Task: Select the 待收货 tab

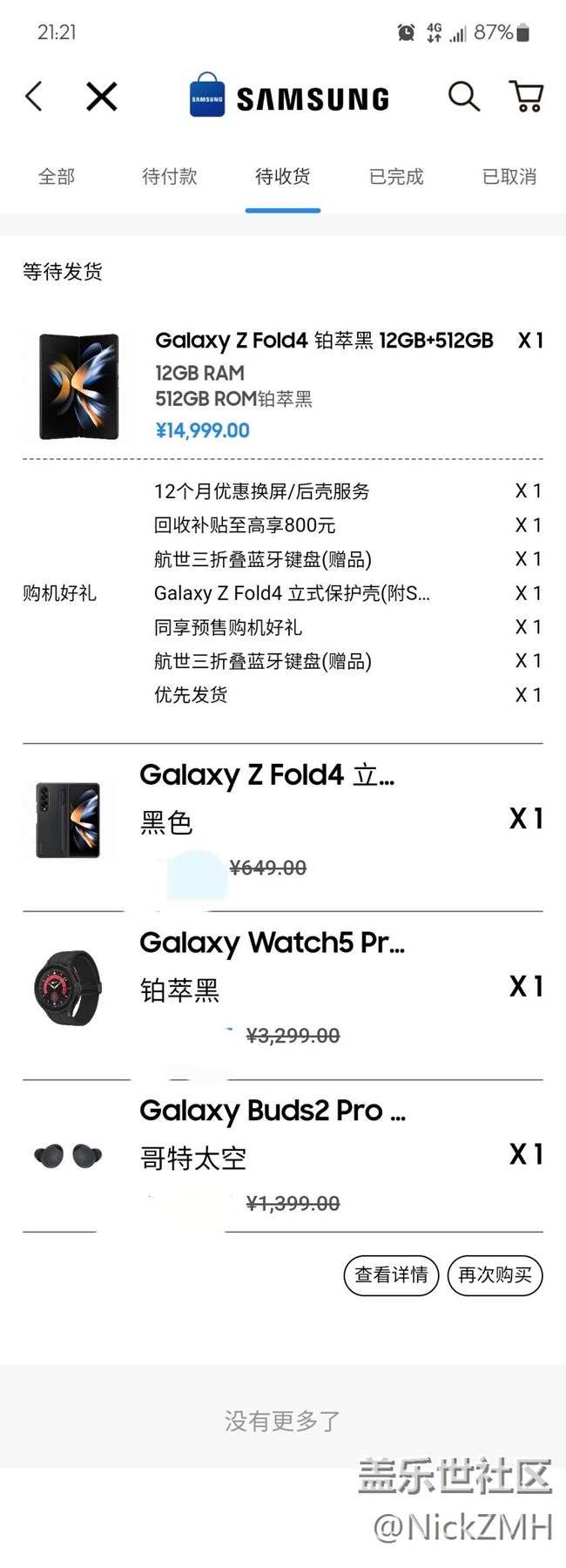Action: click(283, 177)
